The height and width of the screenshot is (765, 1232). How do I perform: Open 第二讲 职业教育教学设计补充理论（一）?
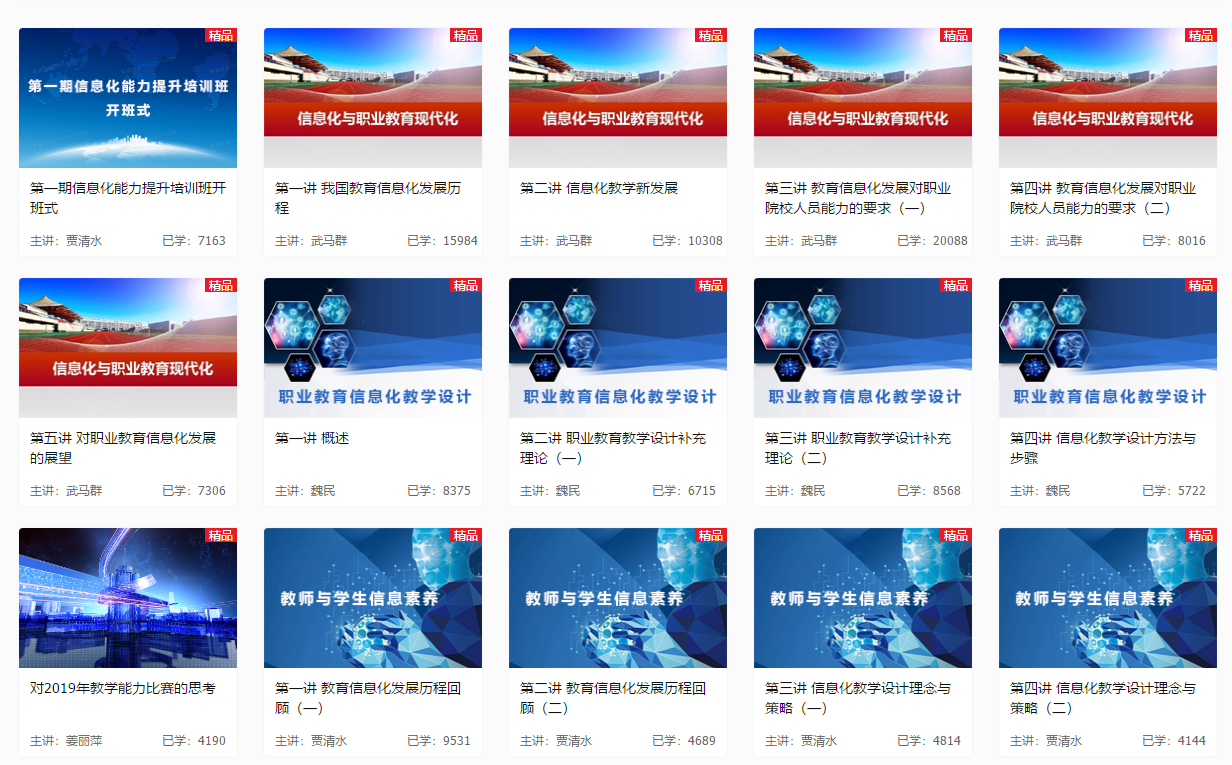pos(617,348)
